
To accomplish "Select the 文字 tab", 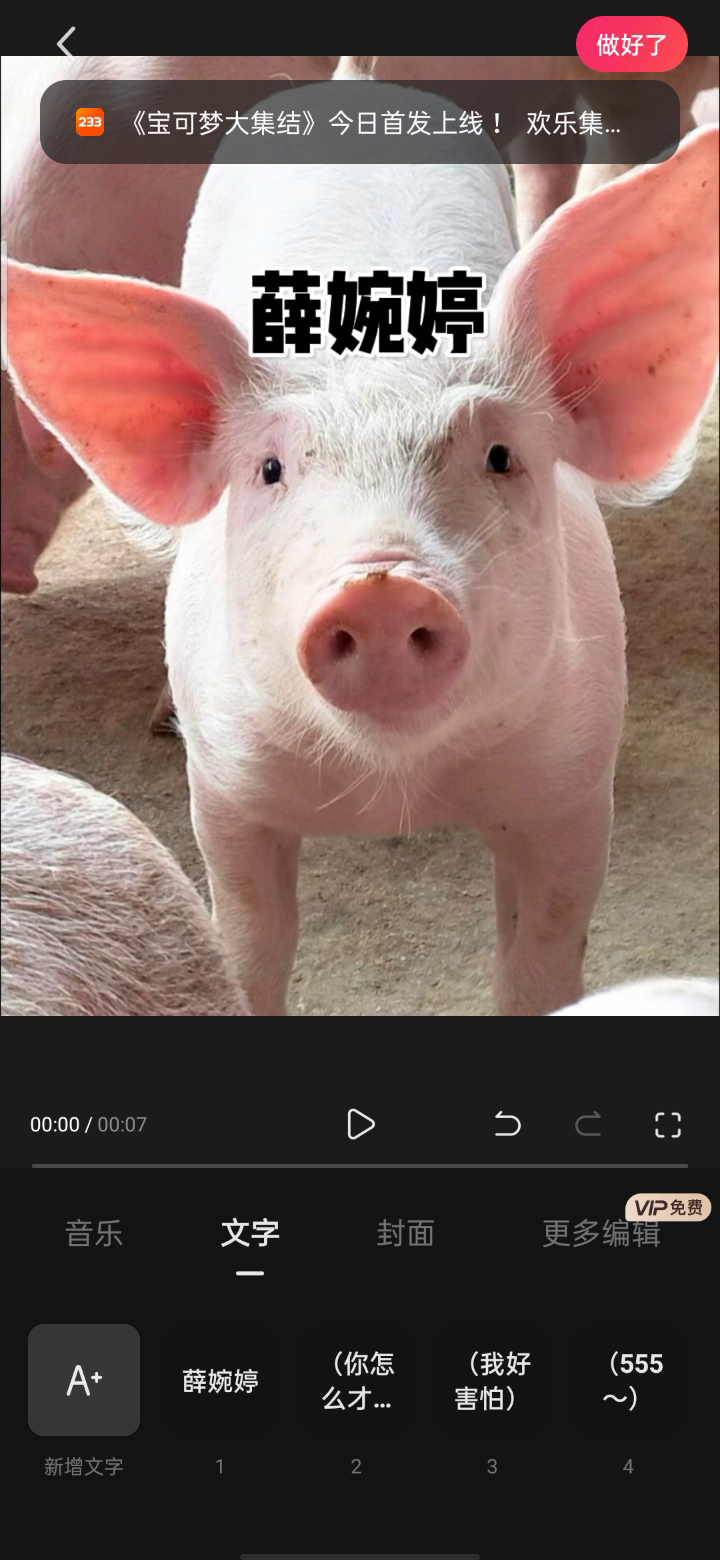I will (250, 1233).
